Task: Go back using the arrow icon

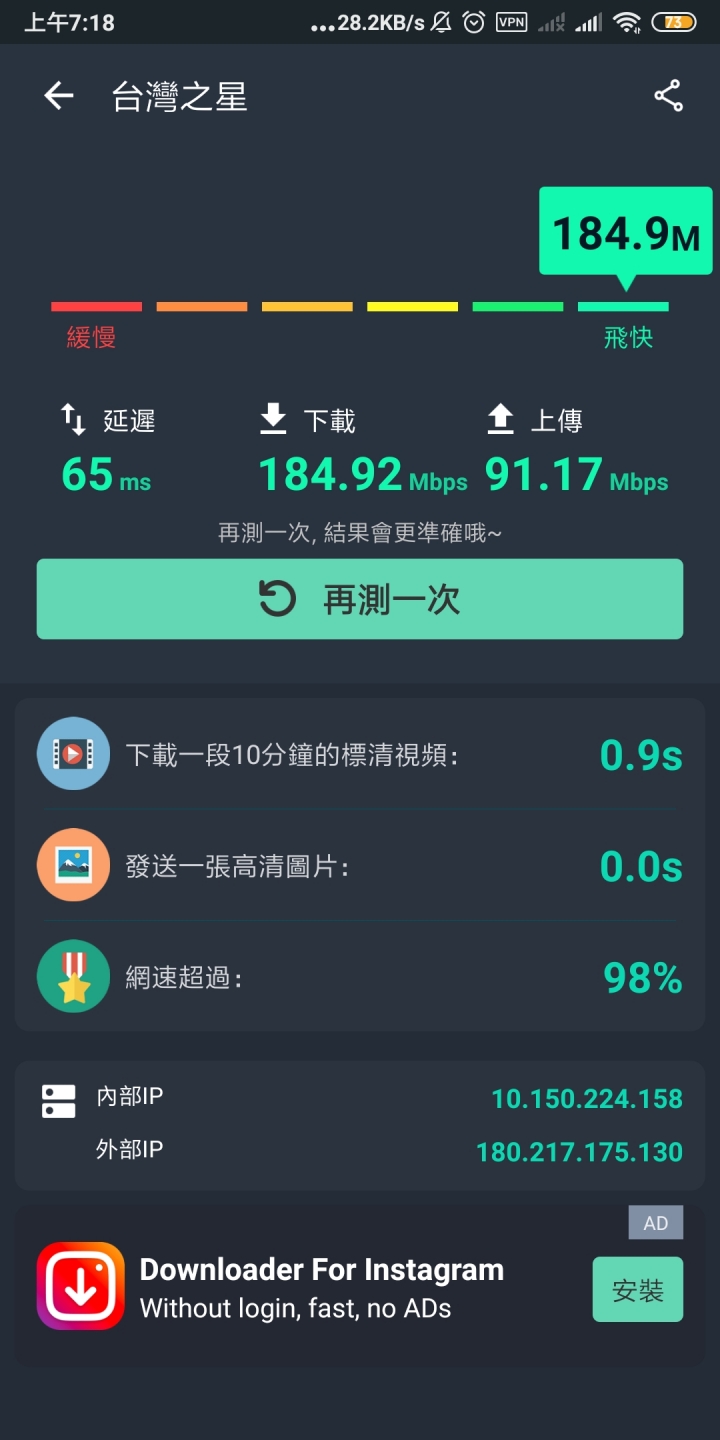Action: pyautogui.click(x=59, y=96)
